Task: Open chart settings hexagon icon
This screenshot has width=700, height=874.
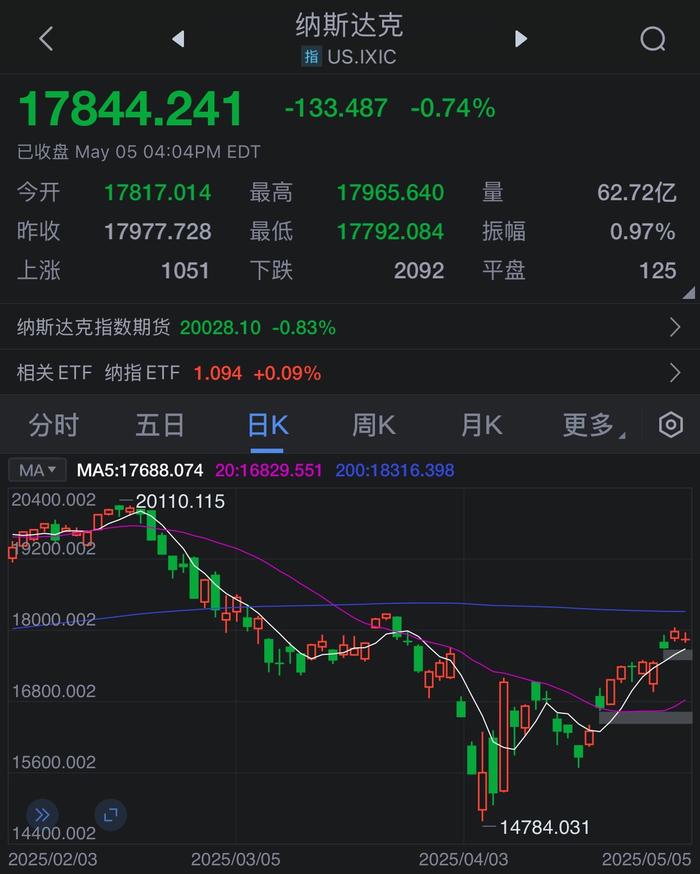Action: coord(671,425)
